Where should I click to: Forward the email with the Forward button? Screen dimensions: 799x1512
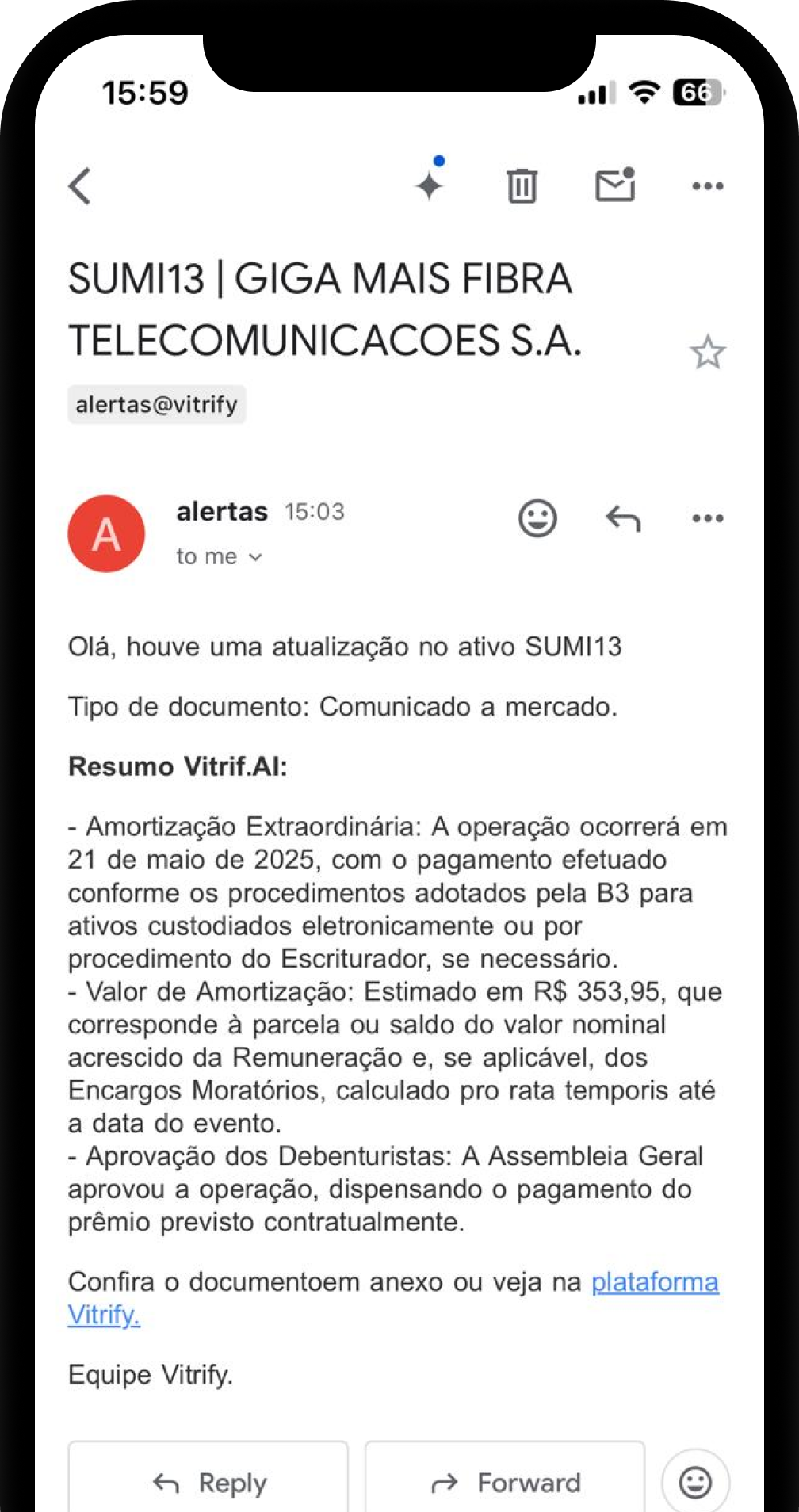pyautogui.click(x=505, y=1481)
